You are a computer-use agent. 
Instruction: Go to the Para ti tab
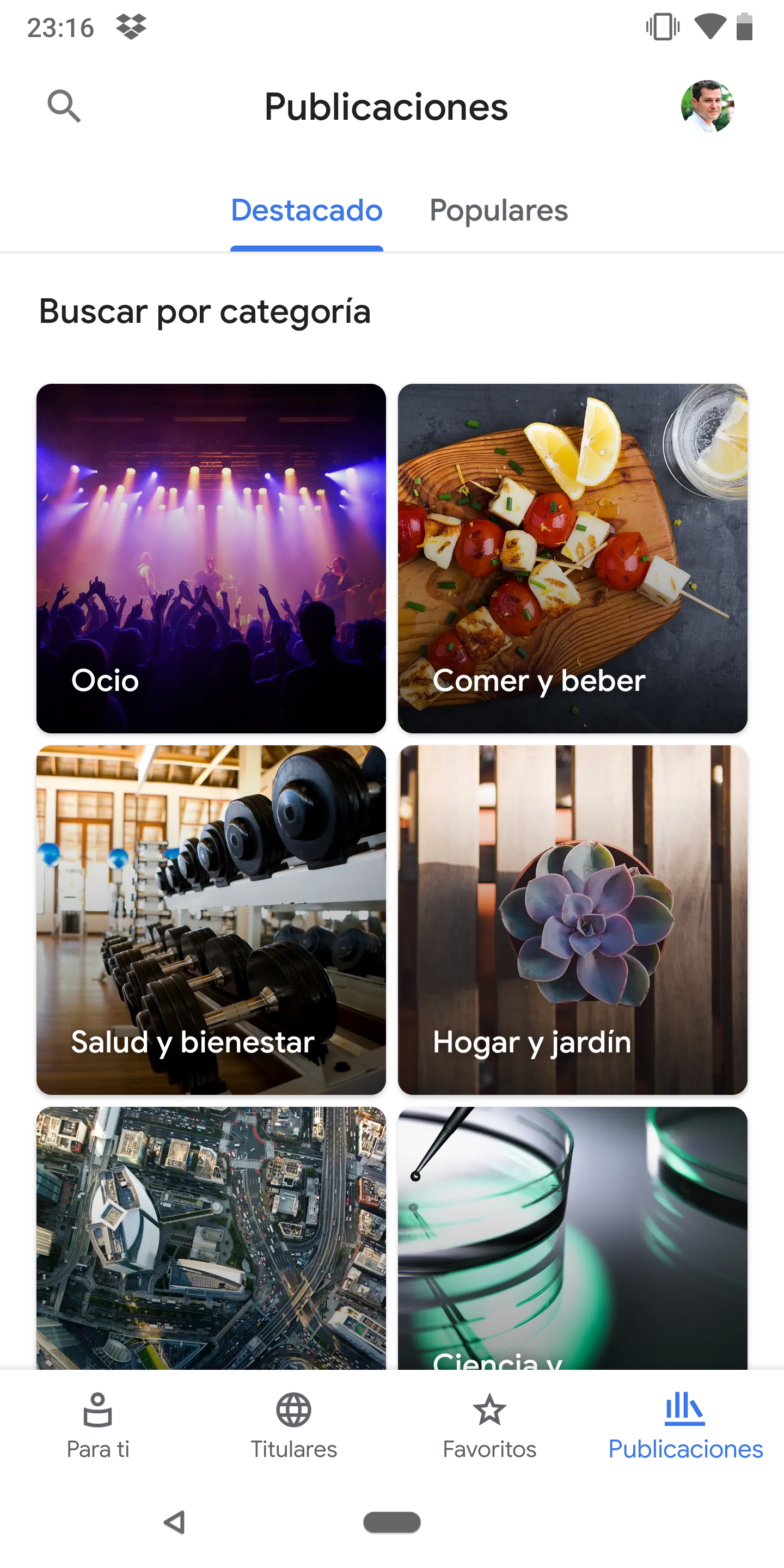click(x=98, y=1425)
